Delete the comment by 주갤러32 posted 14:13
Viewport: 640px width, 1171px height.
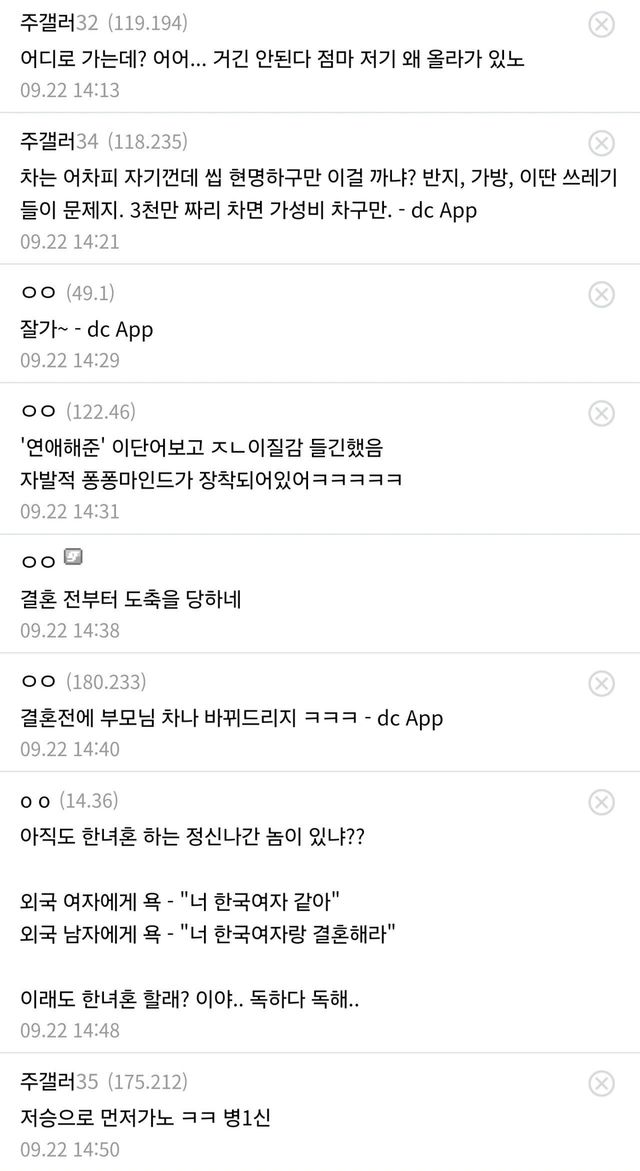601,25
